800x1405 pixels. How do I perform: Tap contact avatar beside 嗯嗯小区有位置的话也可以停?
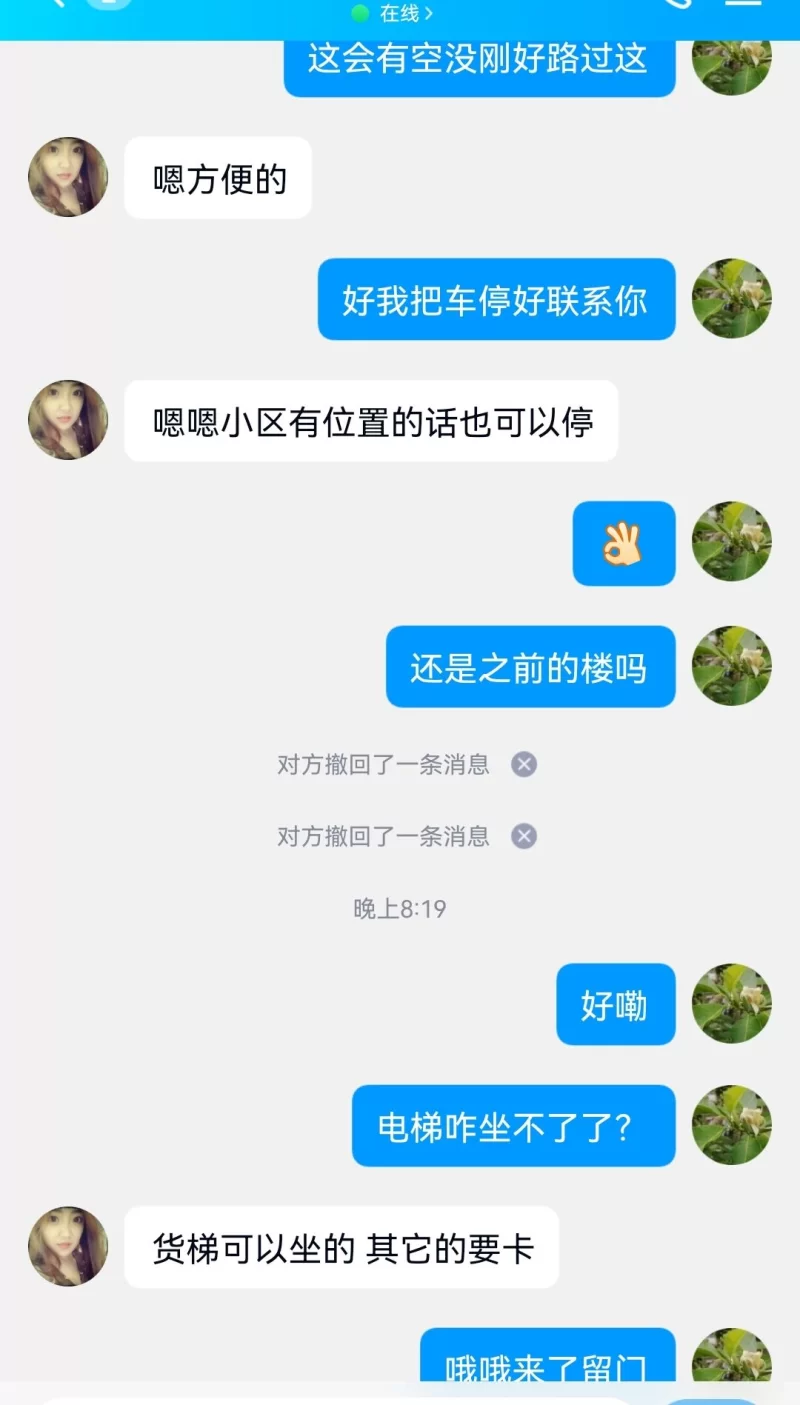(68, 420)
